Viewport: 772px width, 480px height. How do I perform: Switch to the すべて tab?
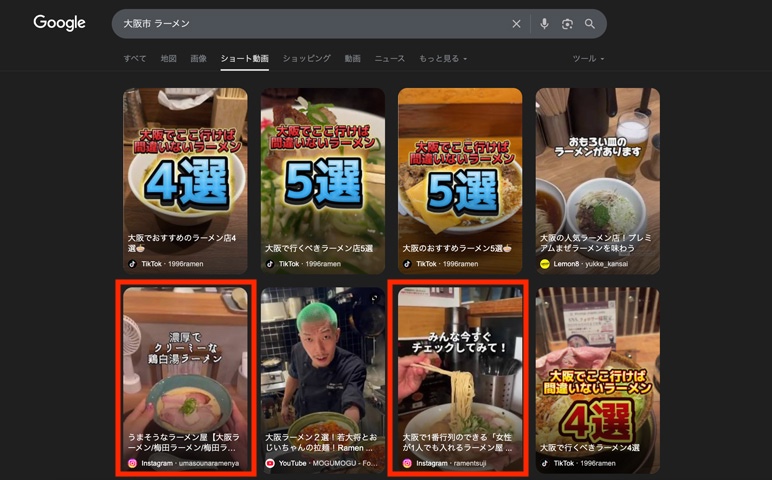click(134, 59)
